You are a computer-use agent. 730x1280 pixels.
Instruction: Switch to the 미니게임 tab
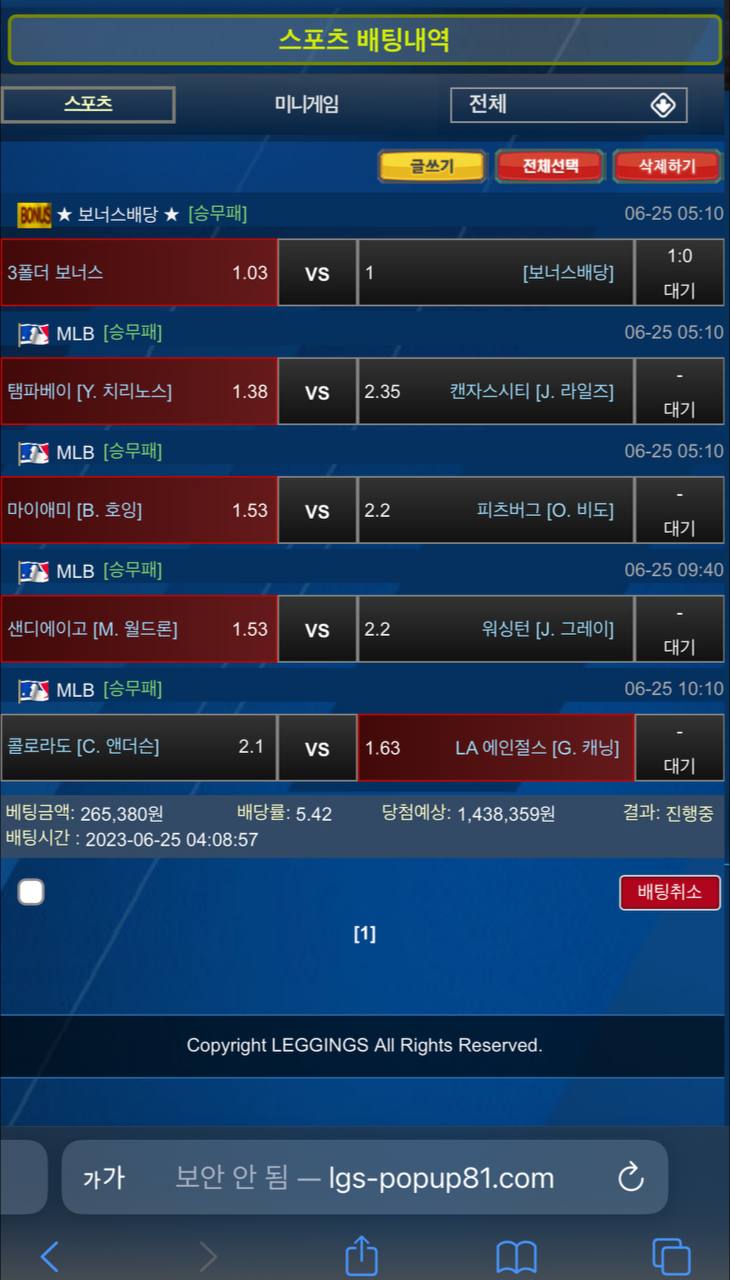pyautogui.click(x=306, y=104)
